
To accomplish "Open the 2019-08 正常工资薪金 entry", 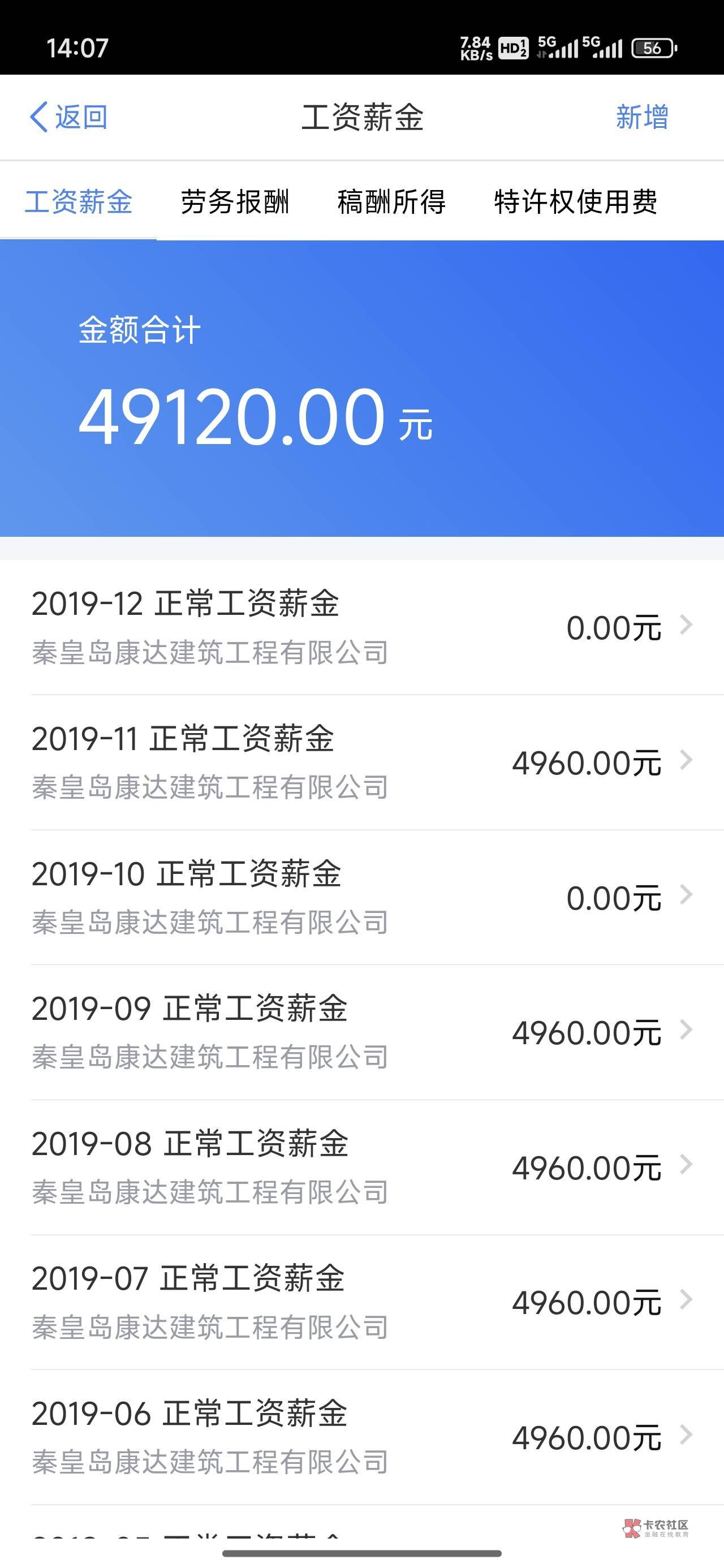I will (x=361, y=1168).
